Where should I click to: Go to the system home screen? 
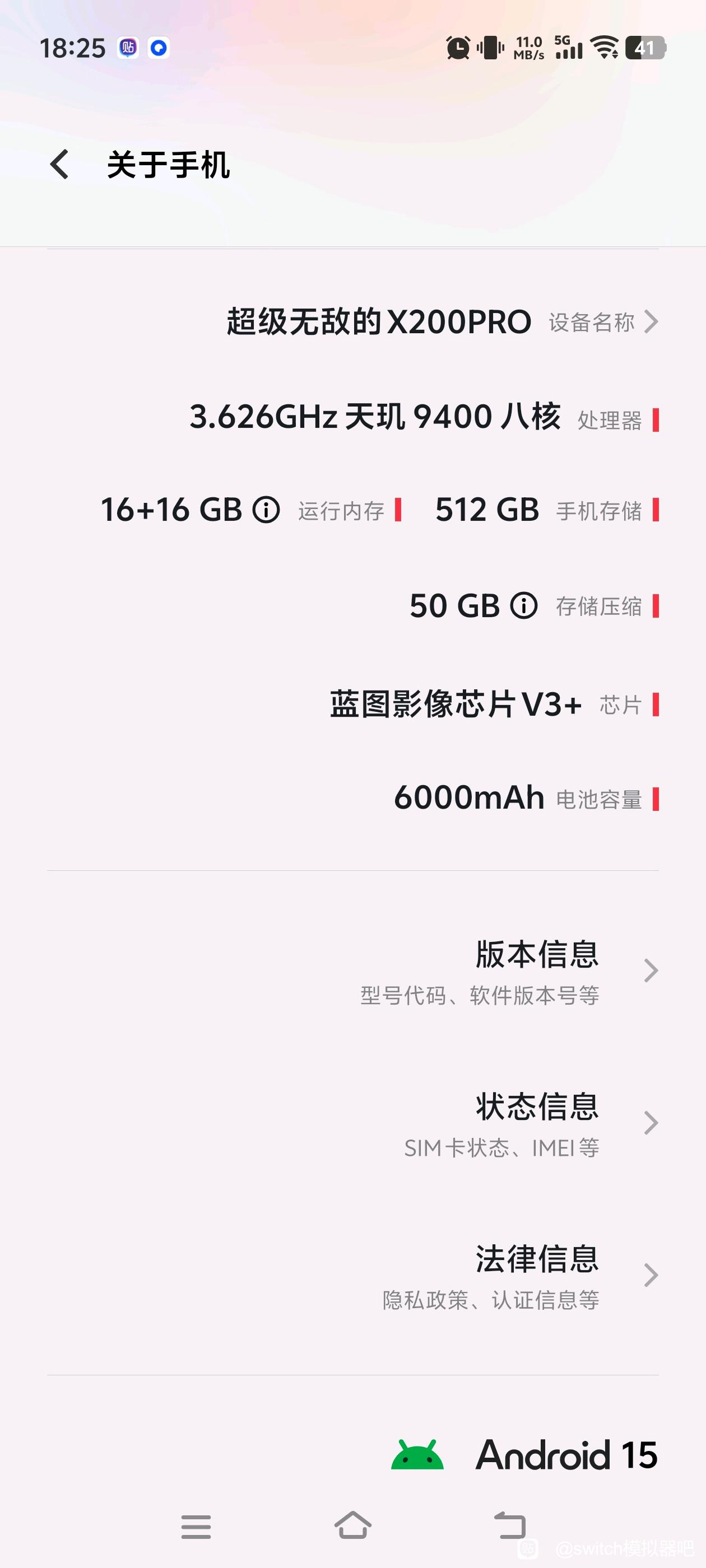pyautogui.click(x=352, y=1525)
